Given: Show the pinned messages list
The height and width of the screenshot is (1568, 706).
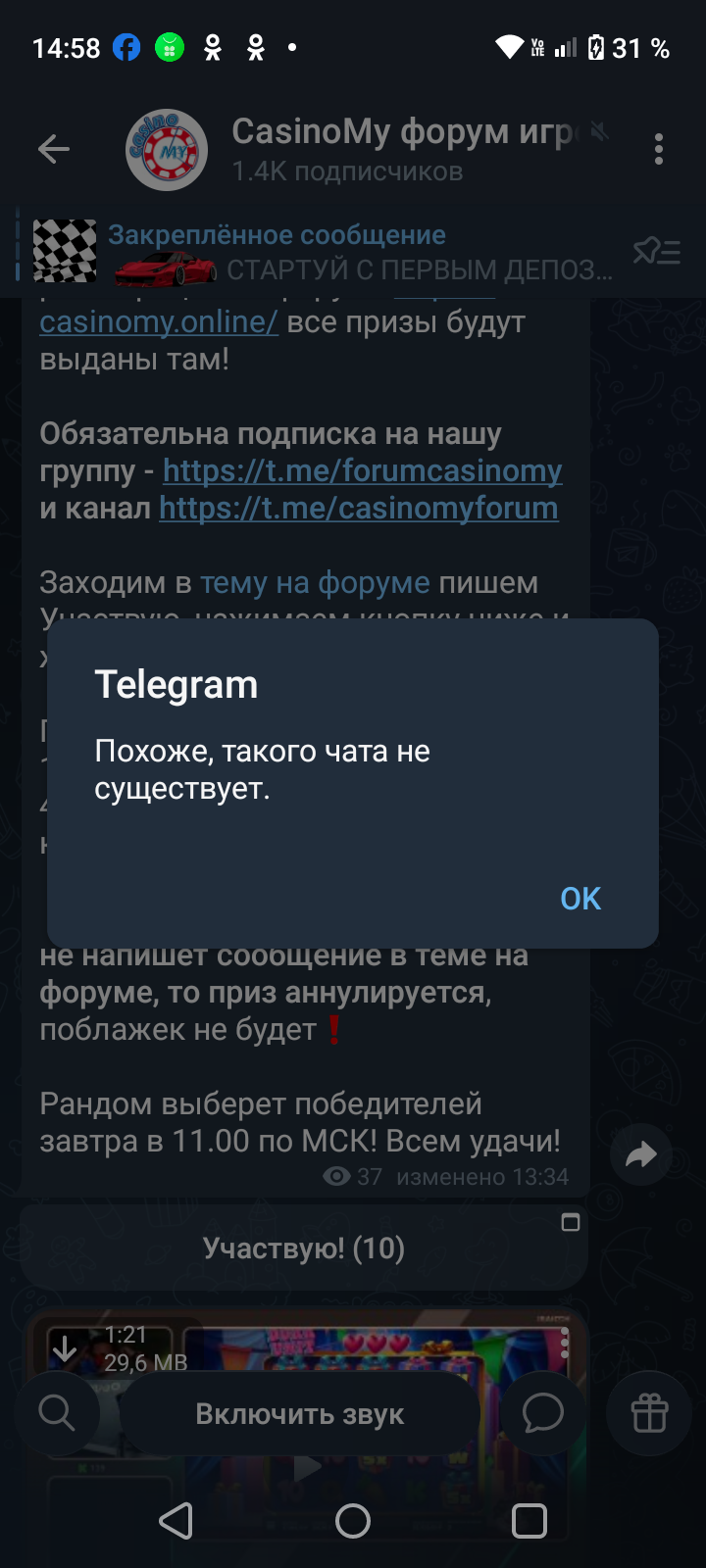Looking at the screenshot, I should click(x=656, y=252).
